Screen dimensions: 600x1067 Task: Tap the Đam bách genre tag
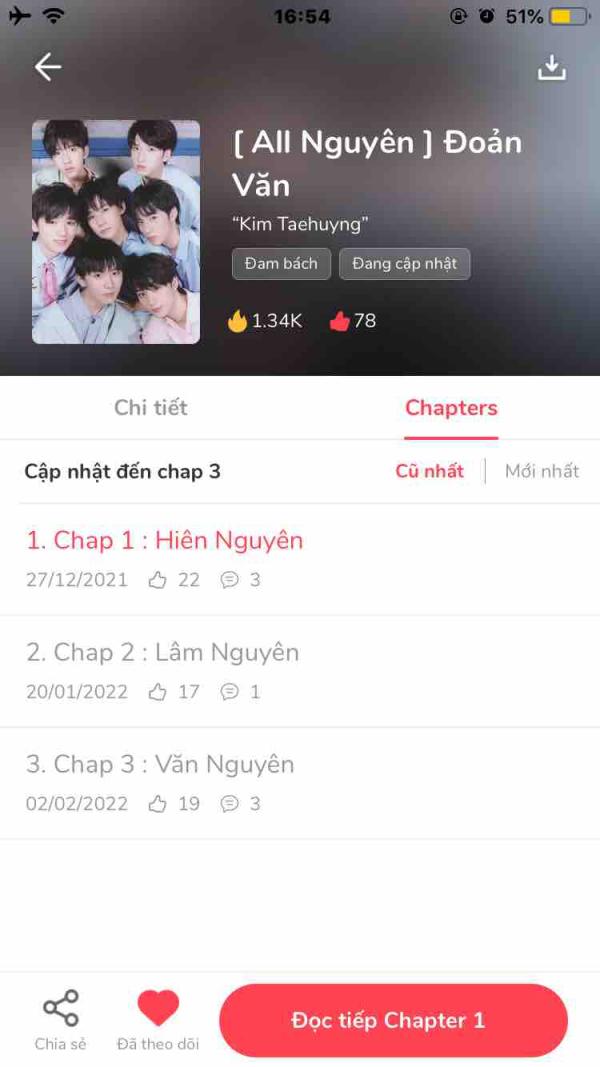click(x=281, y=264)
